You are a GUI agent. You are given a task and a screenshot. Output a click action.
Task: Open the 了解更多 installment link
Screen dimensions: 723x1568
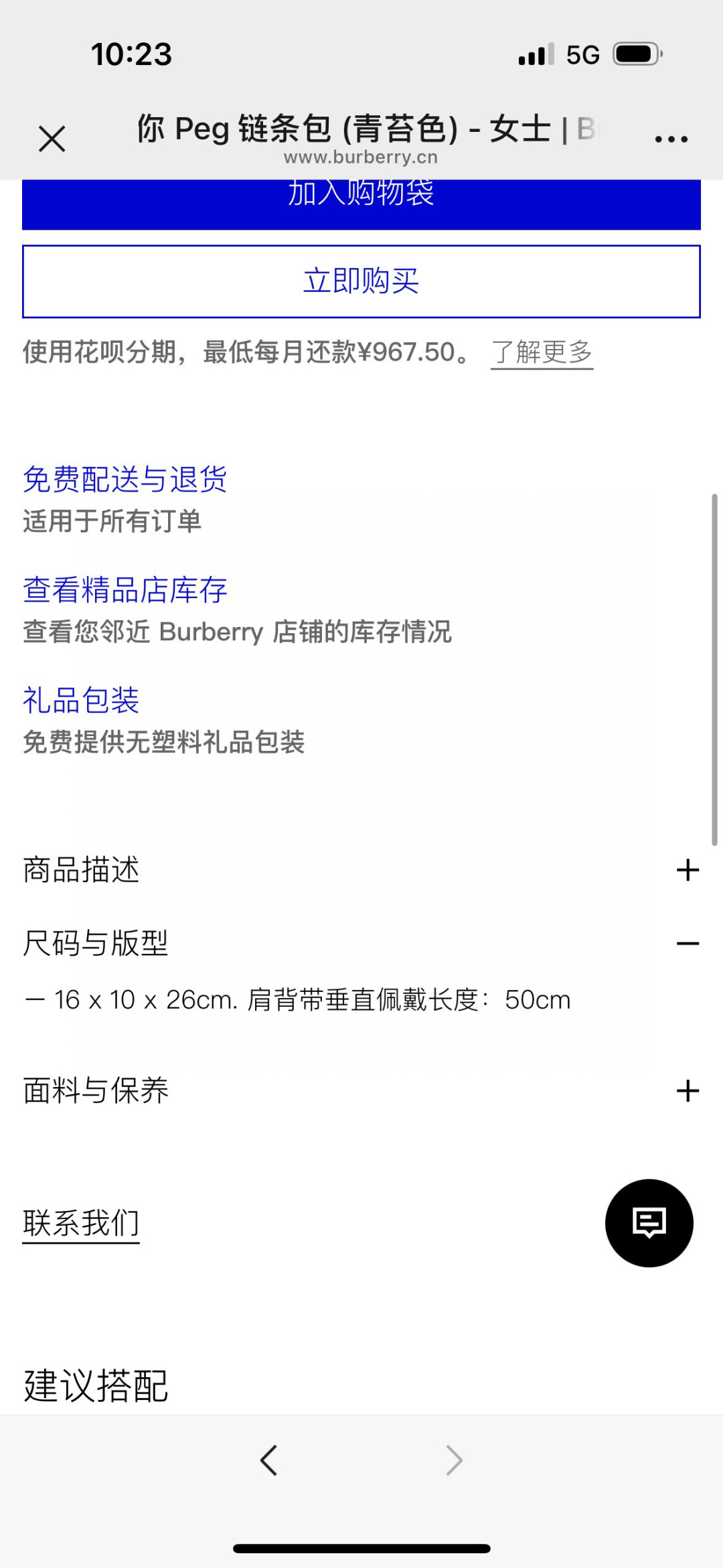coord(542,352)
